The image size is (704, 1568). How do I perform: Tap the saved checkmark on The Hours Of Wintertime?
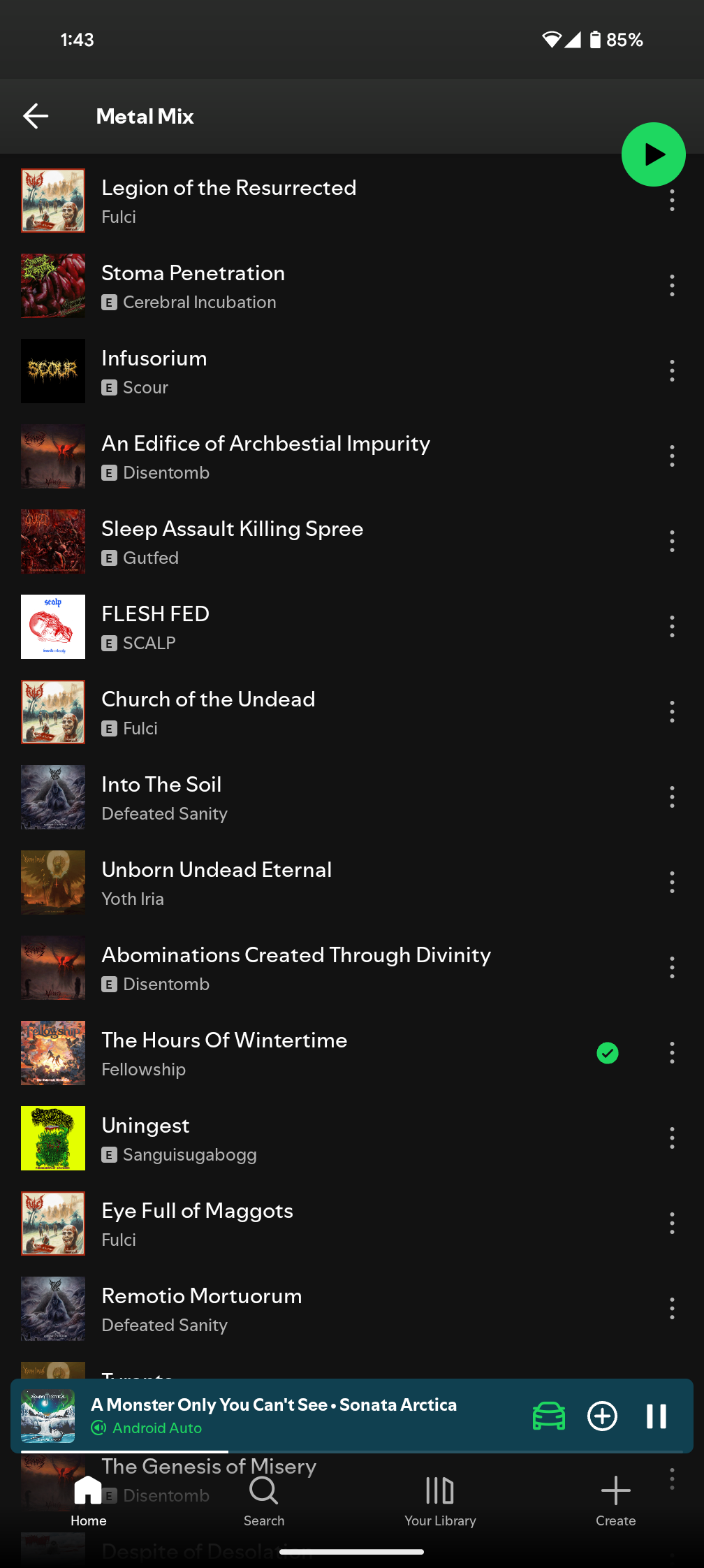point(608,1053)
